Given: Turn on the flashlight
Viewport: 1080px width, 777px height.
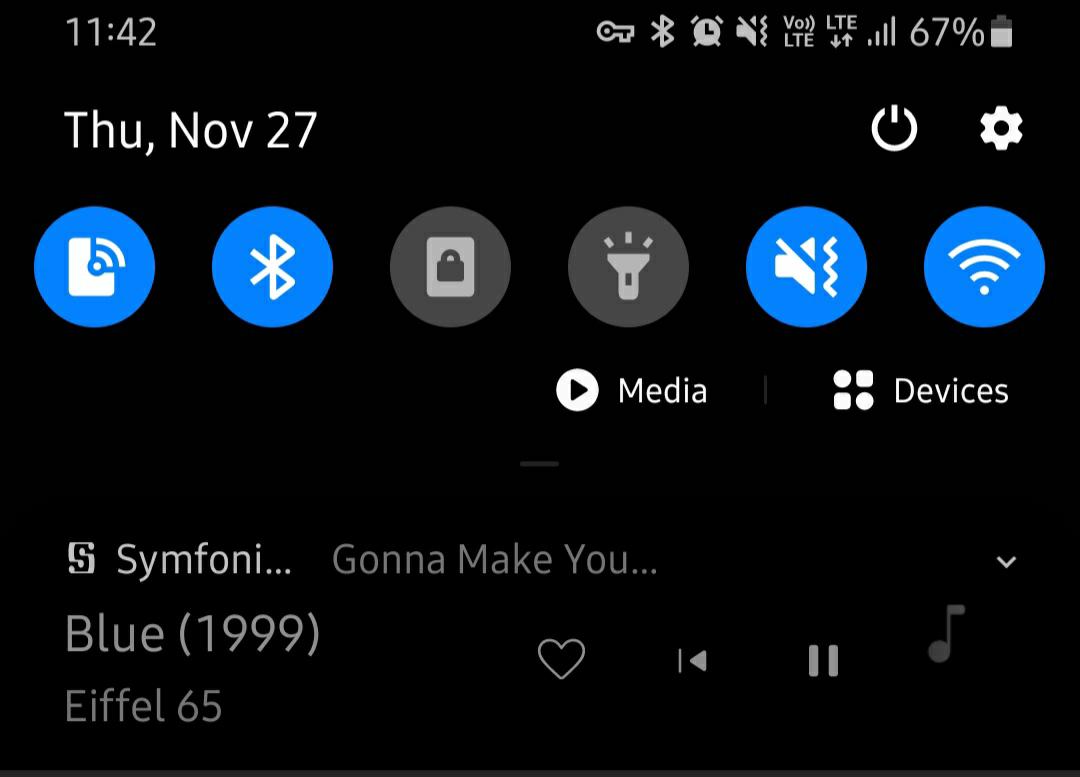Looking at the screenshot, I should (628, 267).
